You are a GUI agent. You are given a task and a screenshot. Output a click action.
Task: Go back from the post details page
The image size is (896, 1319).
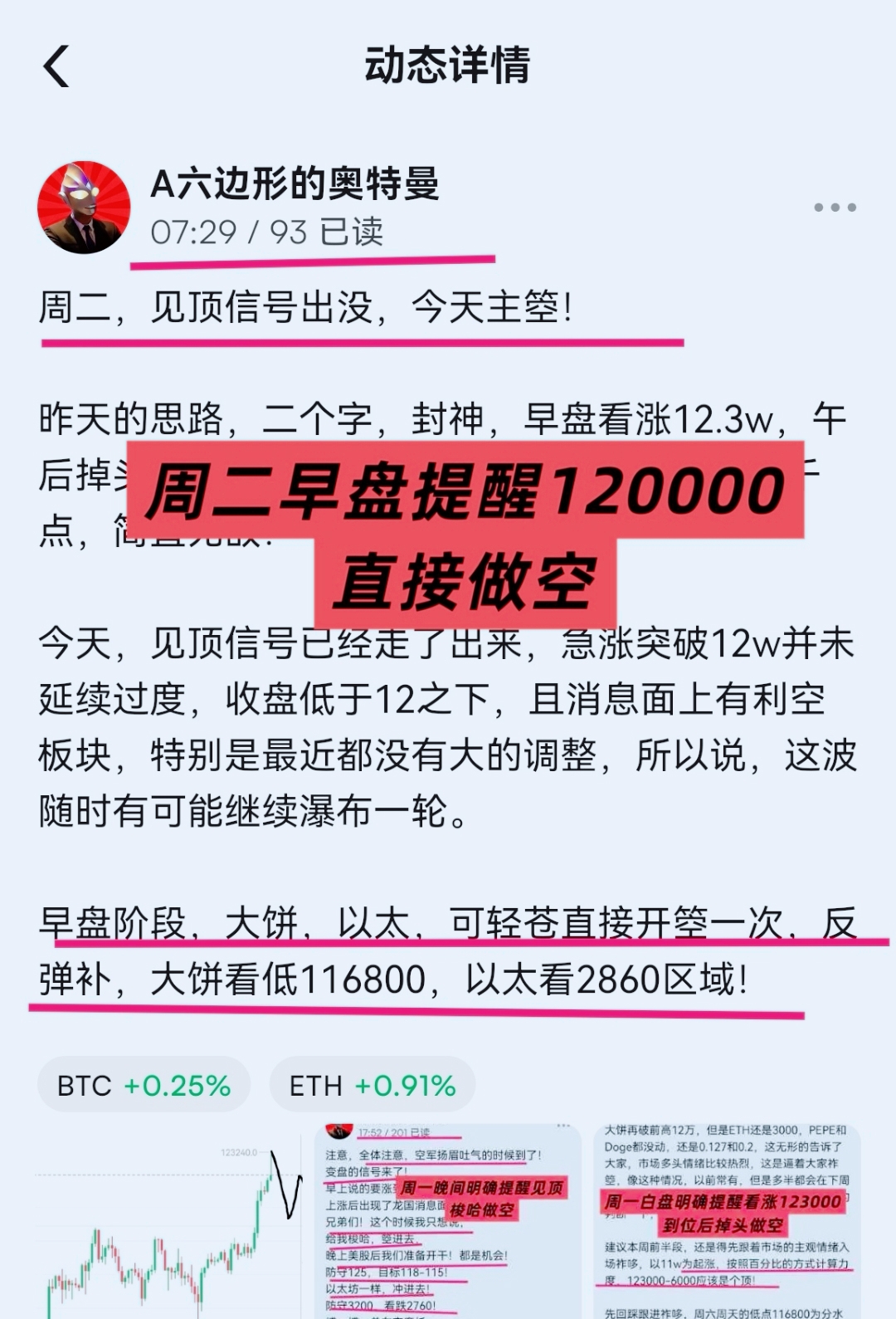click(x=56, y=66)
